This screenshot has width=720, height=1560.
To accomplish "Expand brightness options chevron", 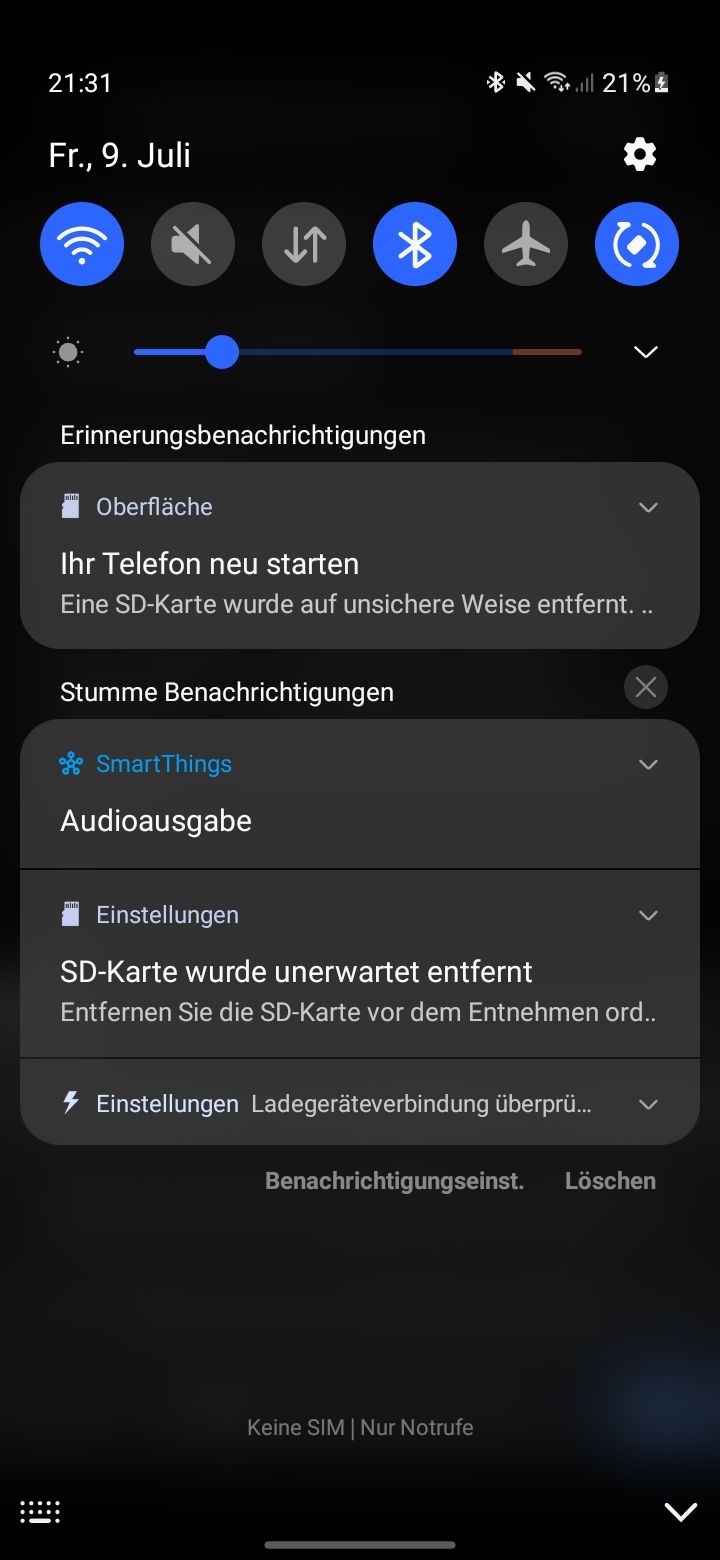I will (x=646, y=352).
